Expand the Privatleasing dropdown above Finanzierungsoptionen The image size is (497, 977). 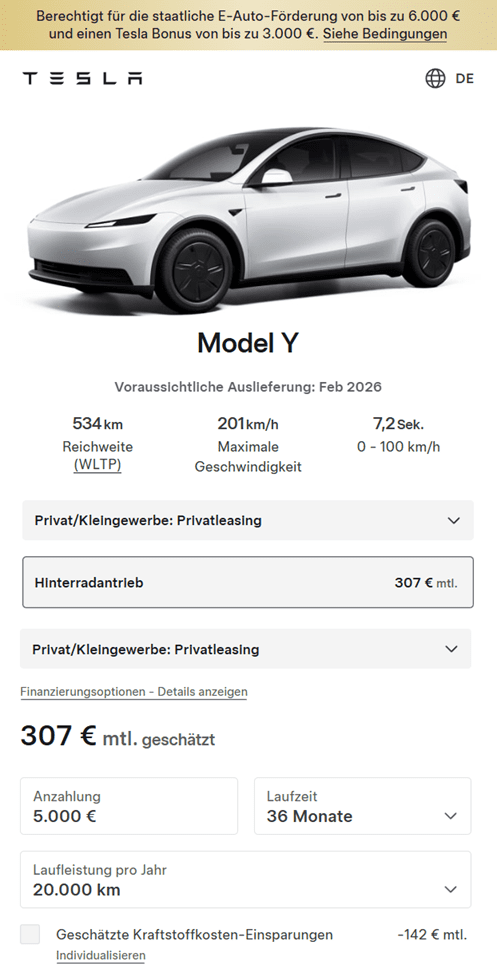[x=245, y=649]
